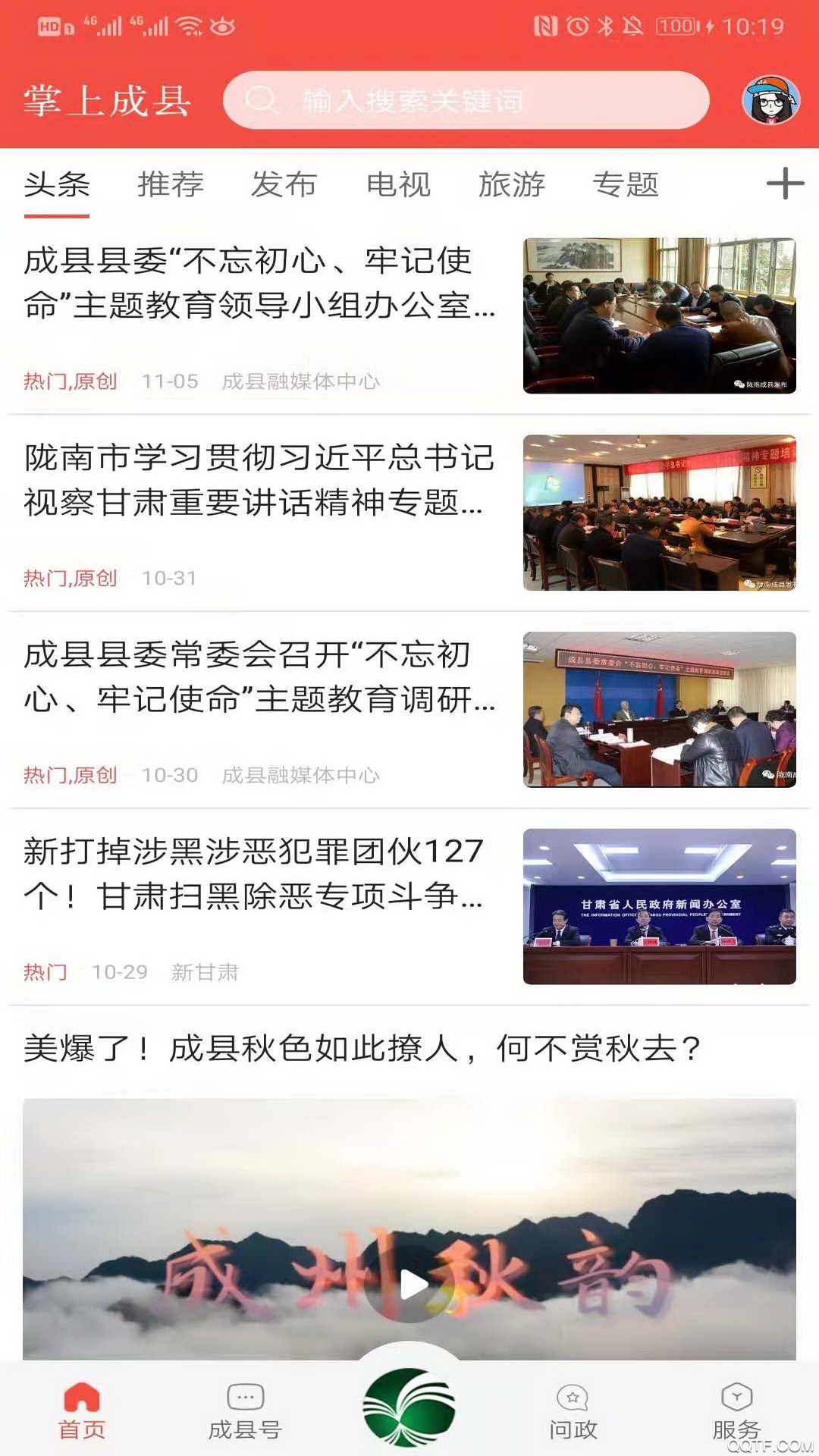The width and height of the screenshot is (819, 1456).
Task: Switch to the 推荐 tab
Action: coord(171,184)
